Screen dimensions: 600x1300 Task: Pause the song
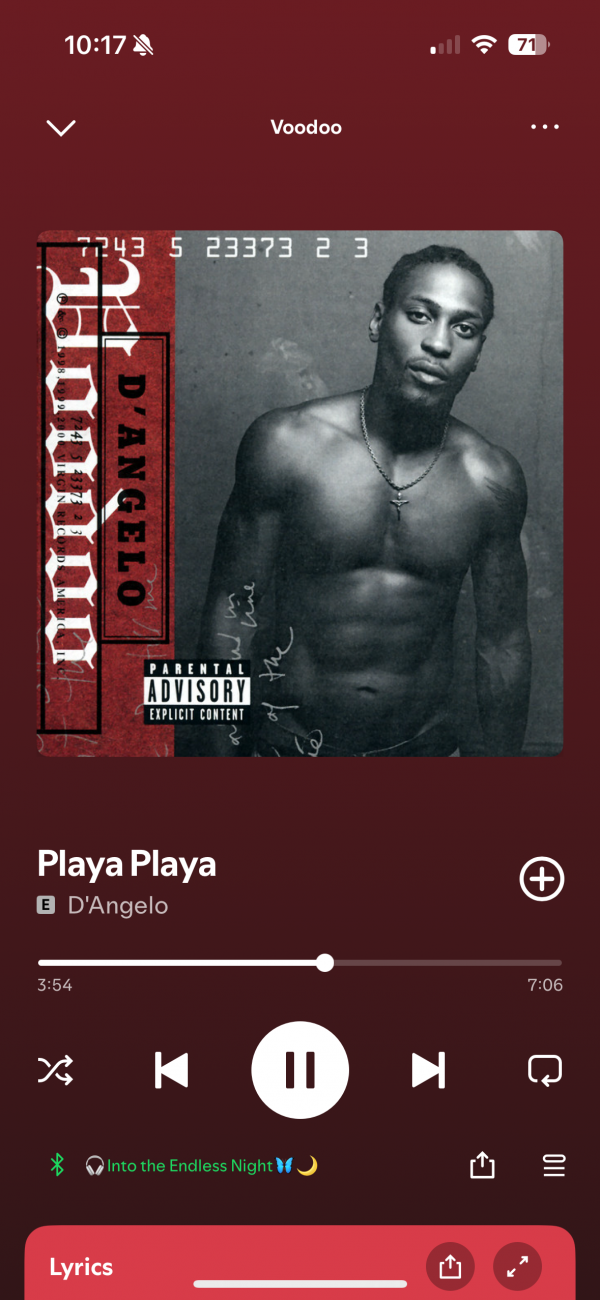click(x=300, y=1070)
